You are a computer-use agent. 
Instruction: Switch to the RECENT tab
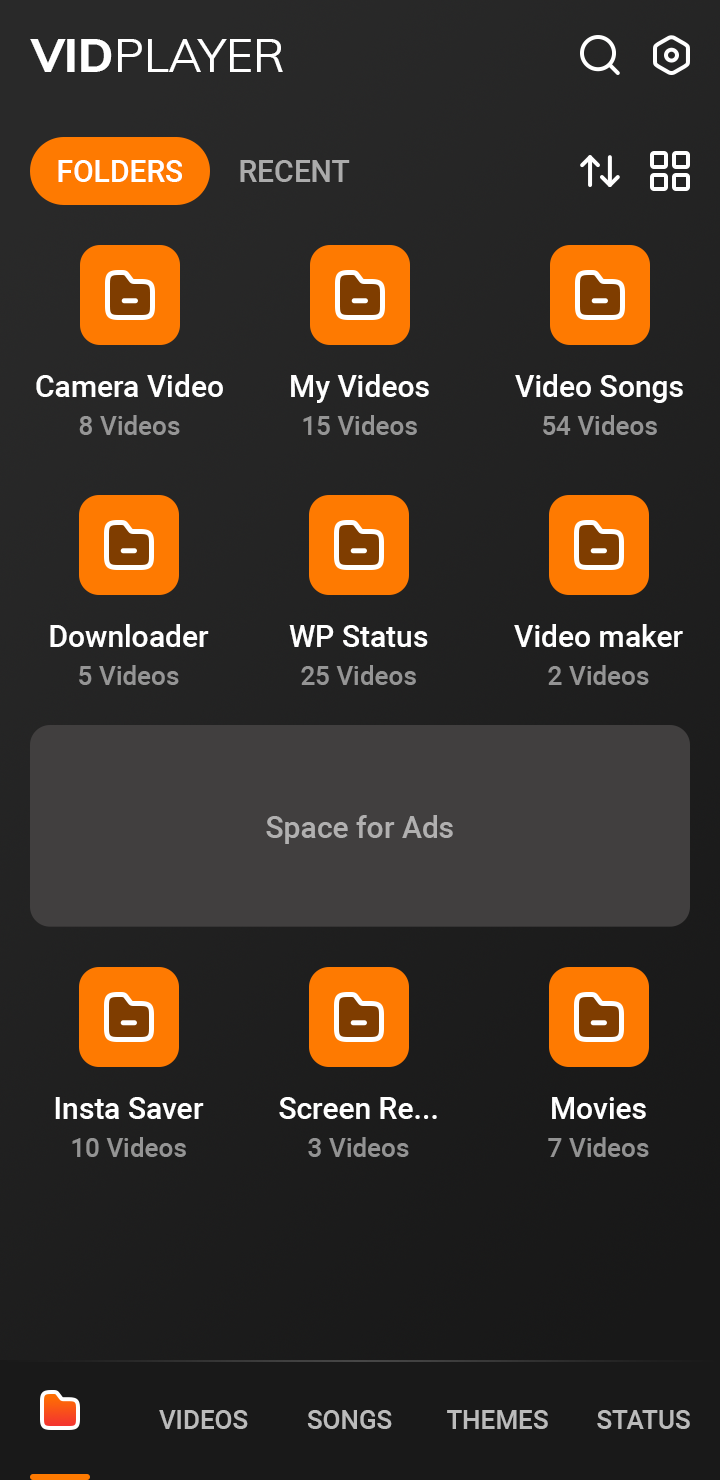[293, 171]
